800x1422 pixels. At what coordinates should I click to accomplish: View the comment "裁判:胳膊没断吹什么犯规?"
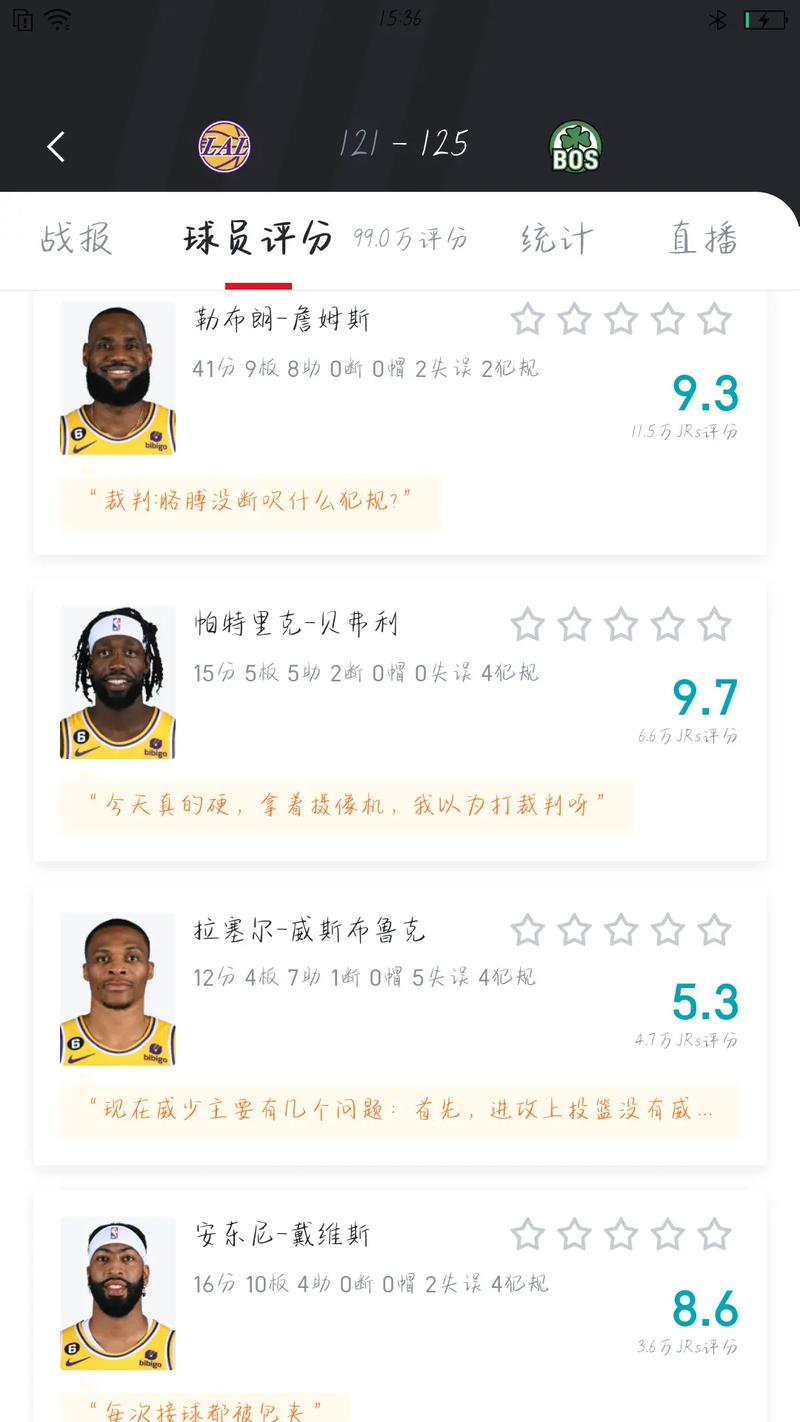(x=250, y=501)
